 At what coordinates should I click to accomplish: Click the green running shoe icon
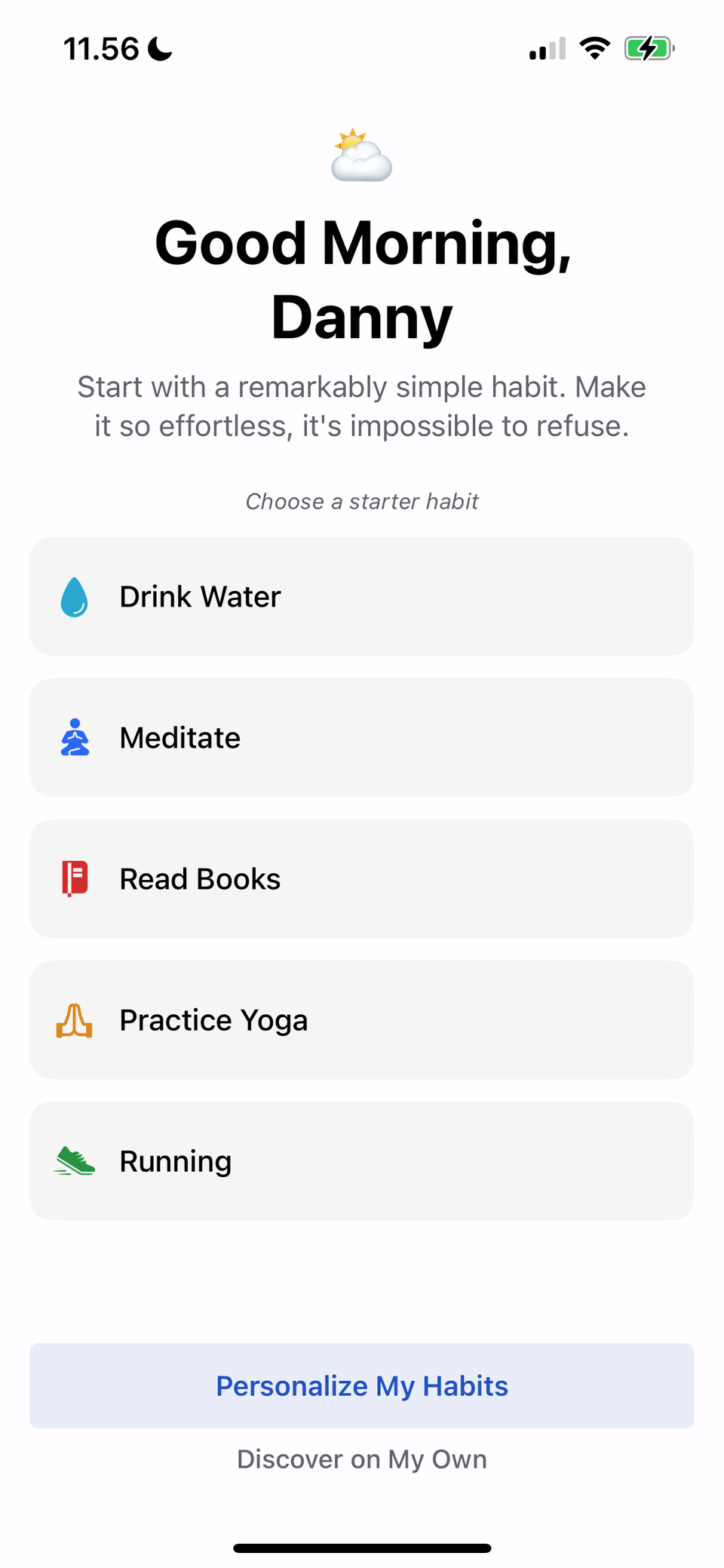click(75, 1161)
